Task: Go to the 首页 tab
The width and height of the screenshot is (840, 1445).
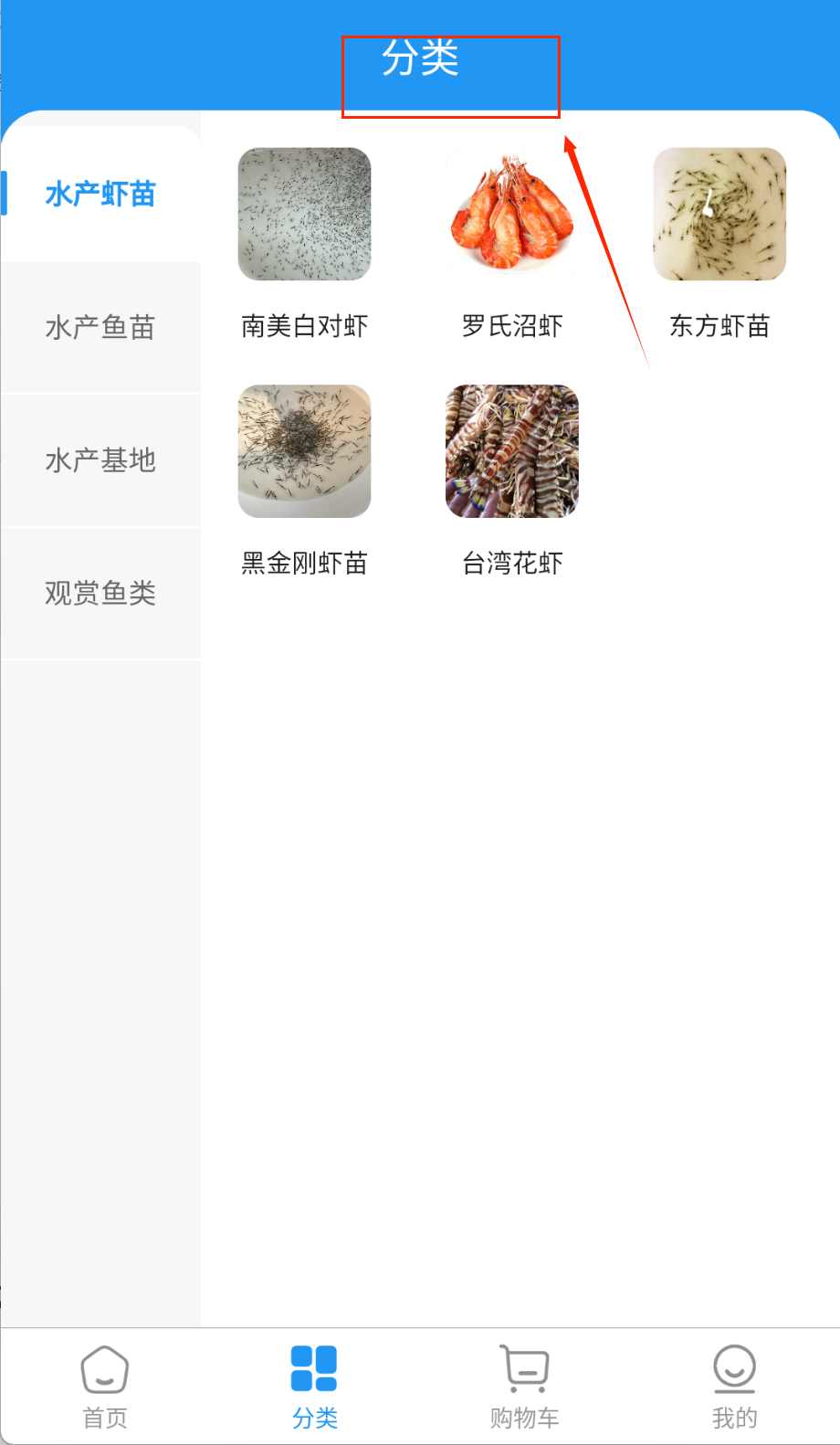Action: pyautogui.click(x=105, y=1385)
